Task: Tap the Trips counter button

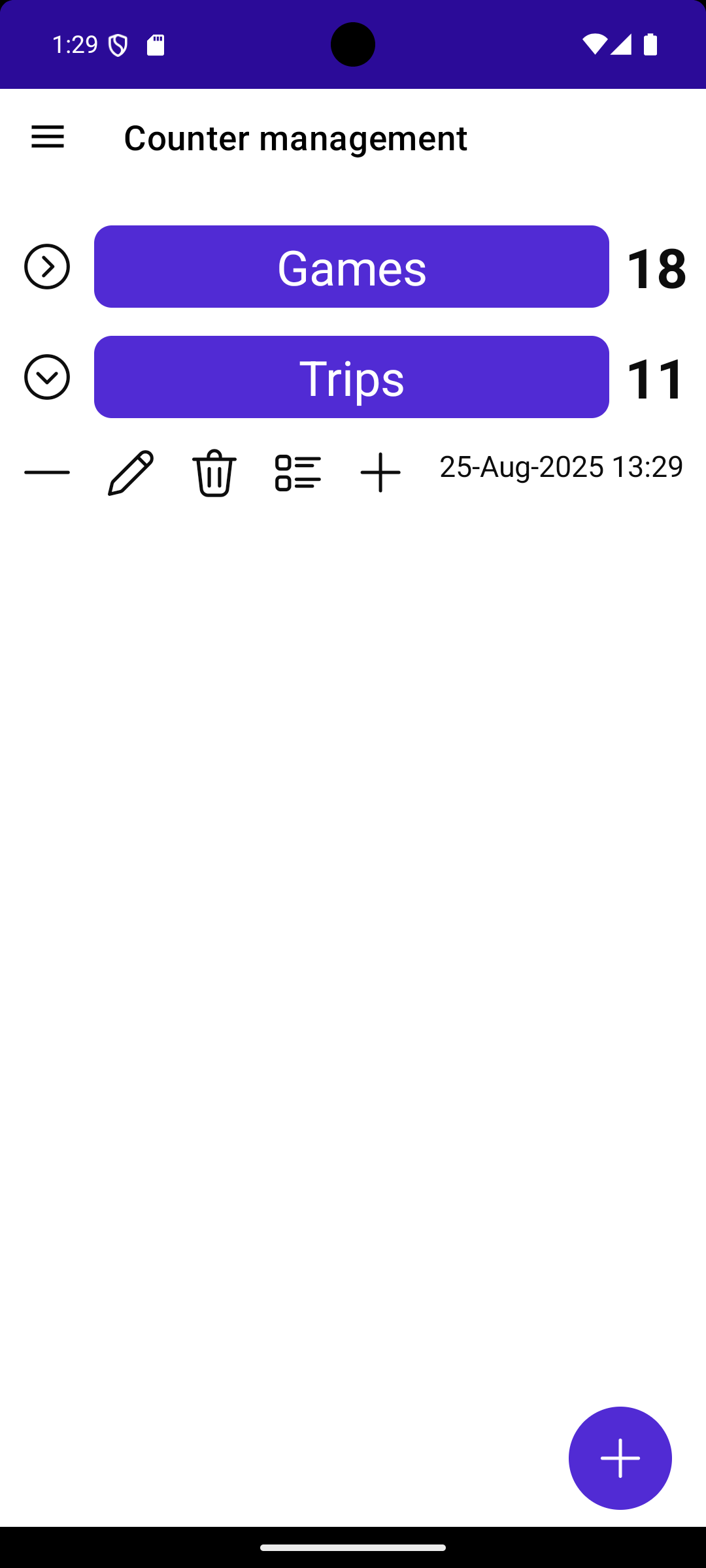Action: (x=351, y=377)
